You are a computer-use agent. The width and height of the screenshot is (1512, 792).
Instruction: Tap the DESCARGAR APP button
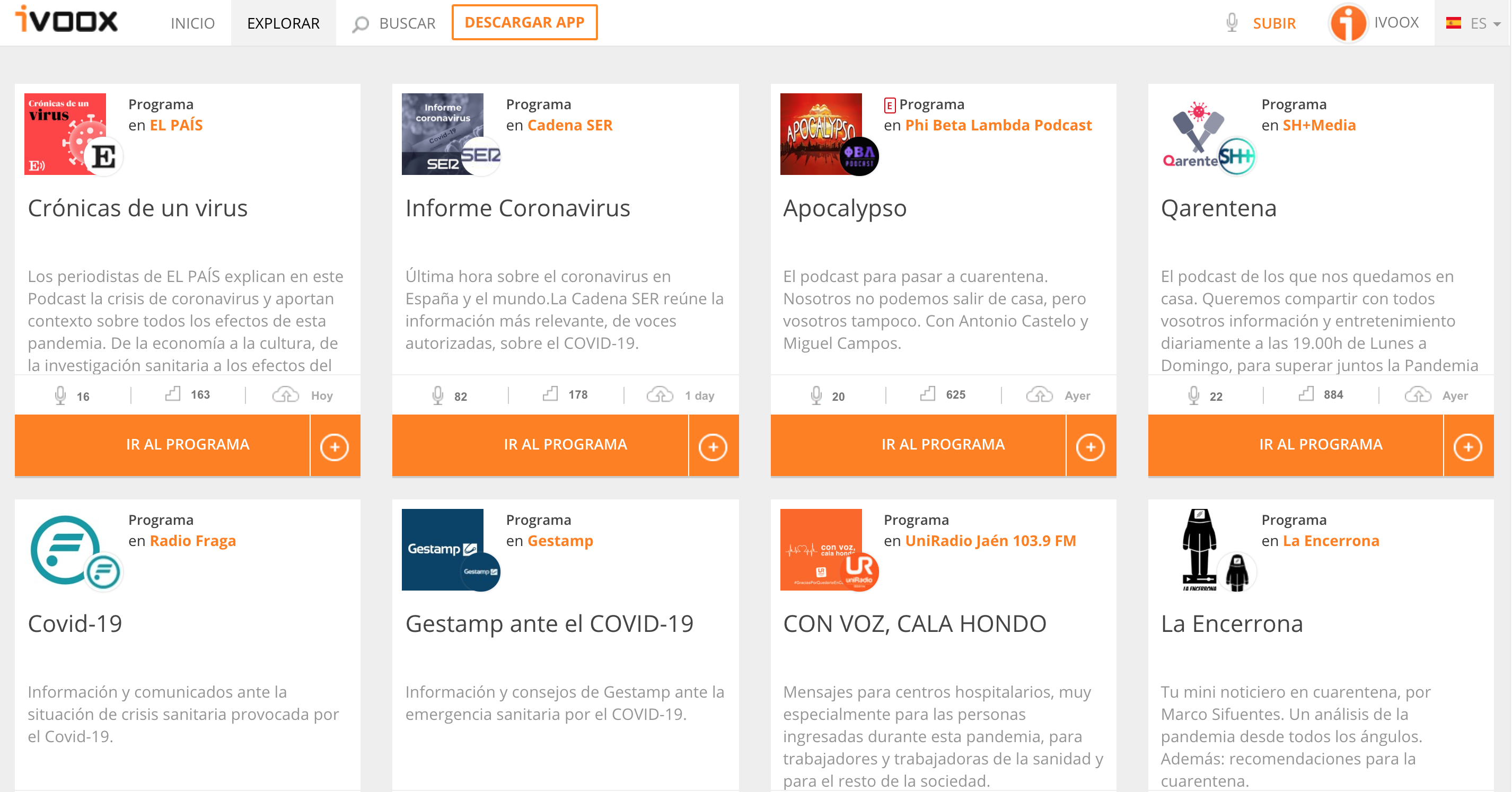click(524, 22)
